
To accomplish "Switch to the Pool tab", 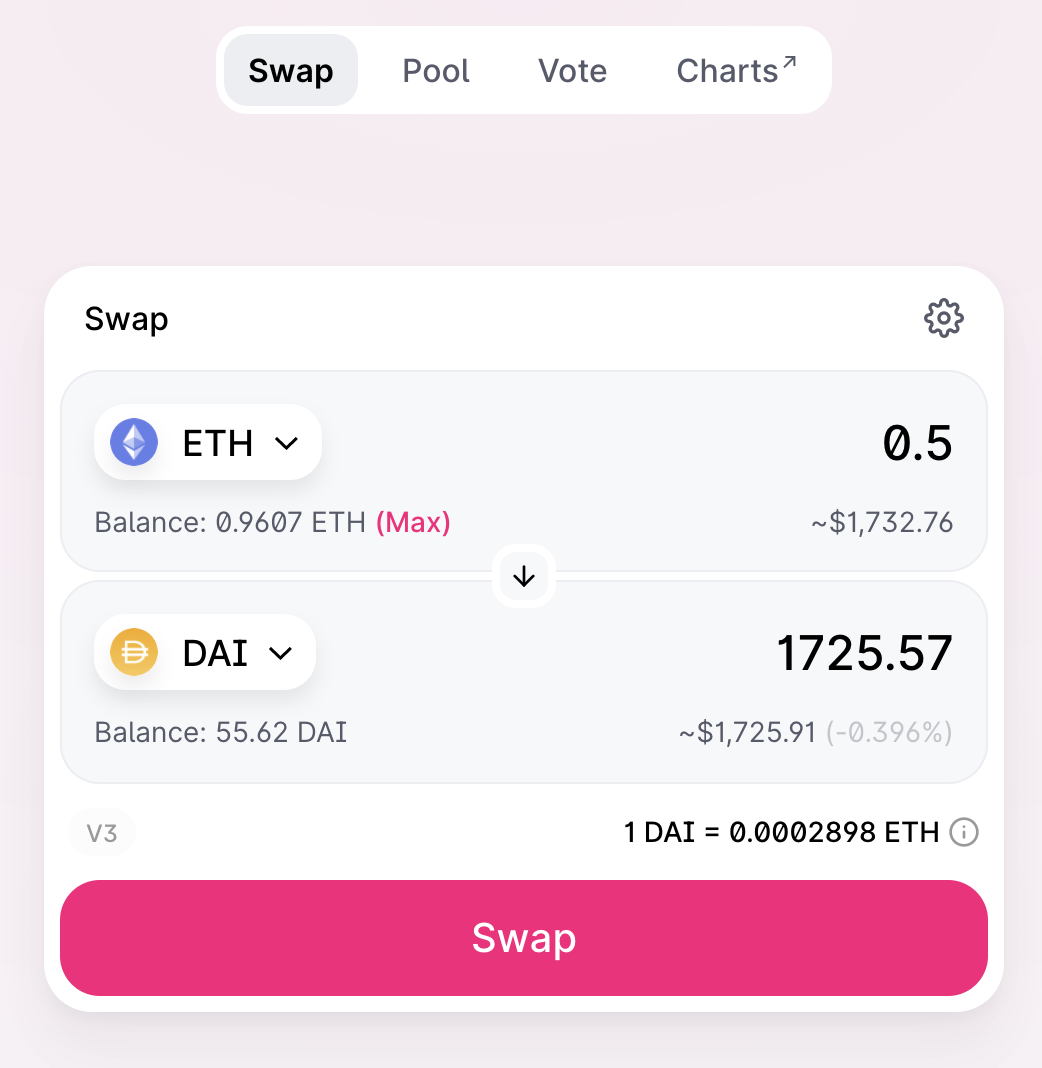I will pyautogui.click(x=435, y=70).
